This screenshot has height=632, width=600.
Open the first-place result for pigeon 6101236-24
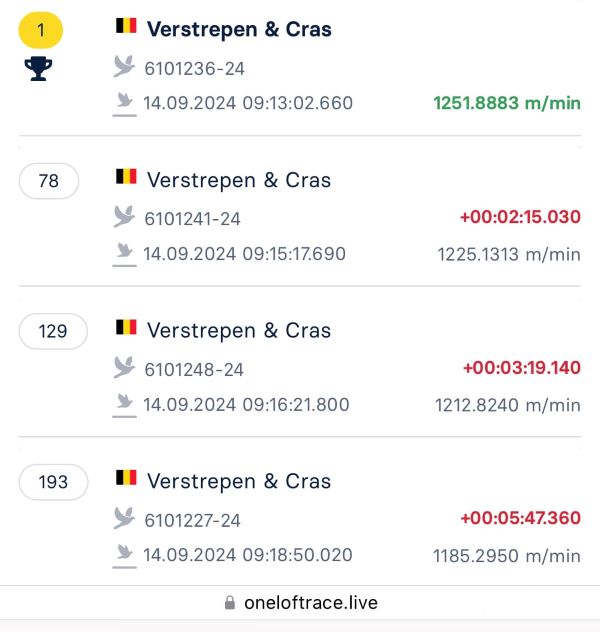tap(300, 68)
